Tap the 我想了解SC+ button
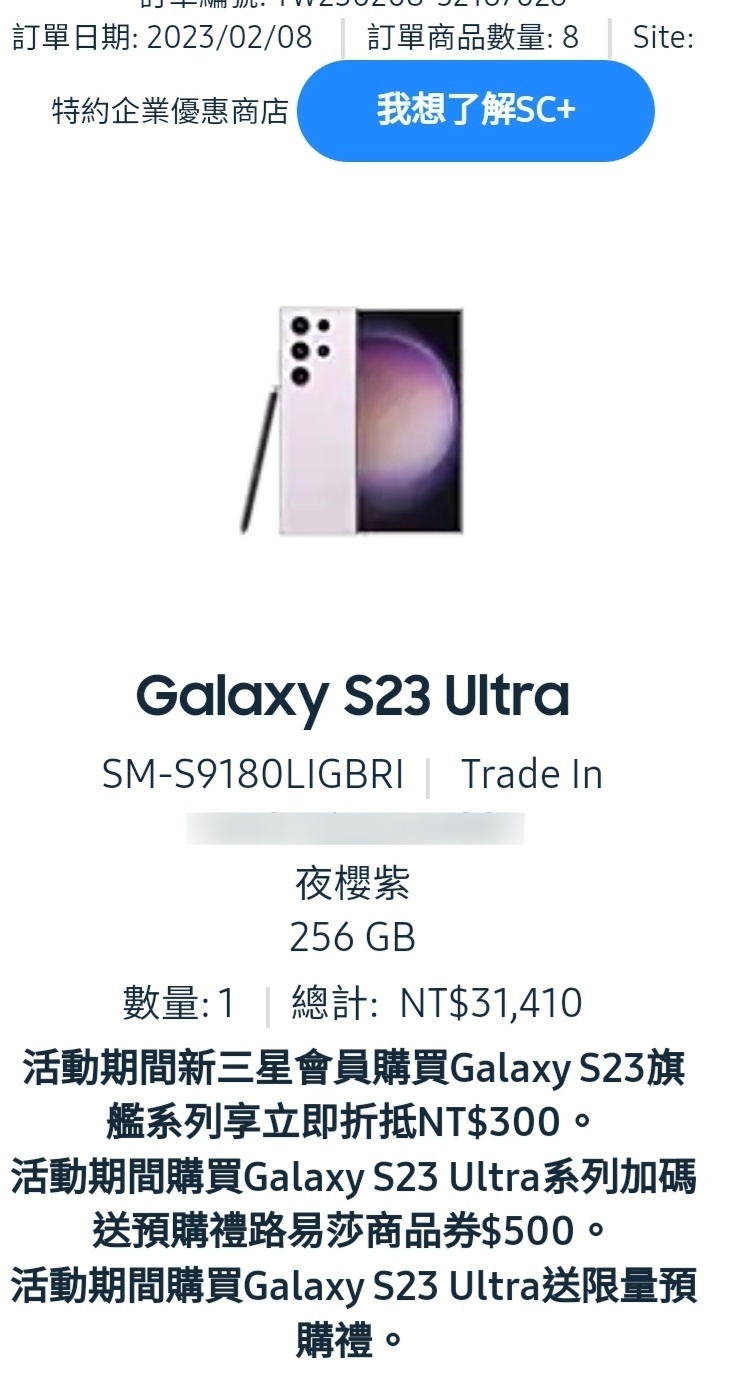 point(476,110)
